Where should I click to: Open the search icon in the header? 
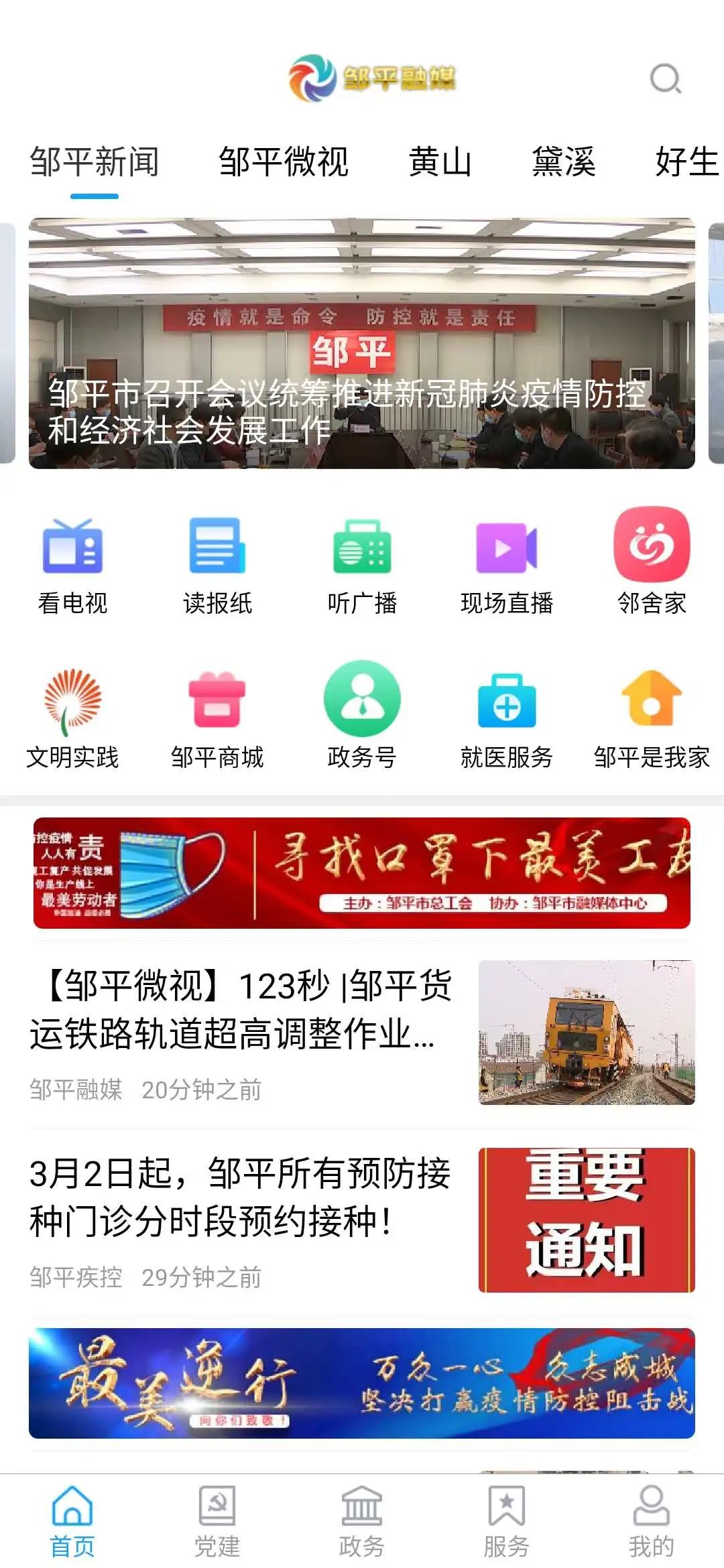tap(666, 79)
